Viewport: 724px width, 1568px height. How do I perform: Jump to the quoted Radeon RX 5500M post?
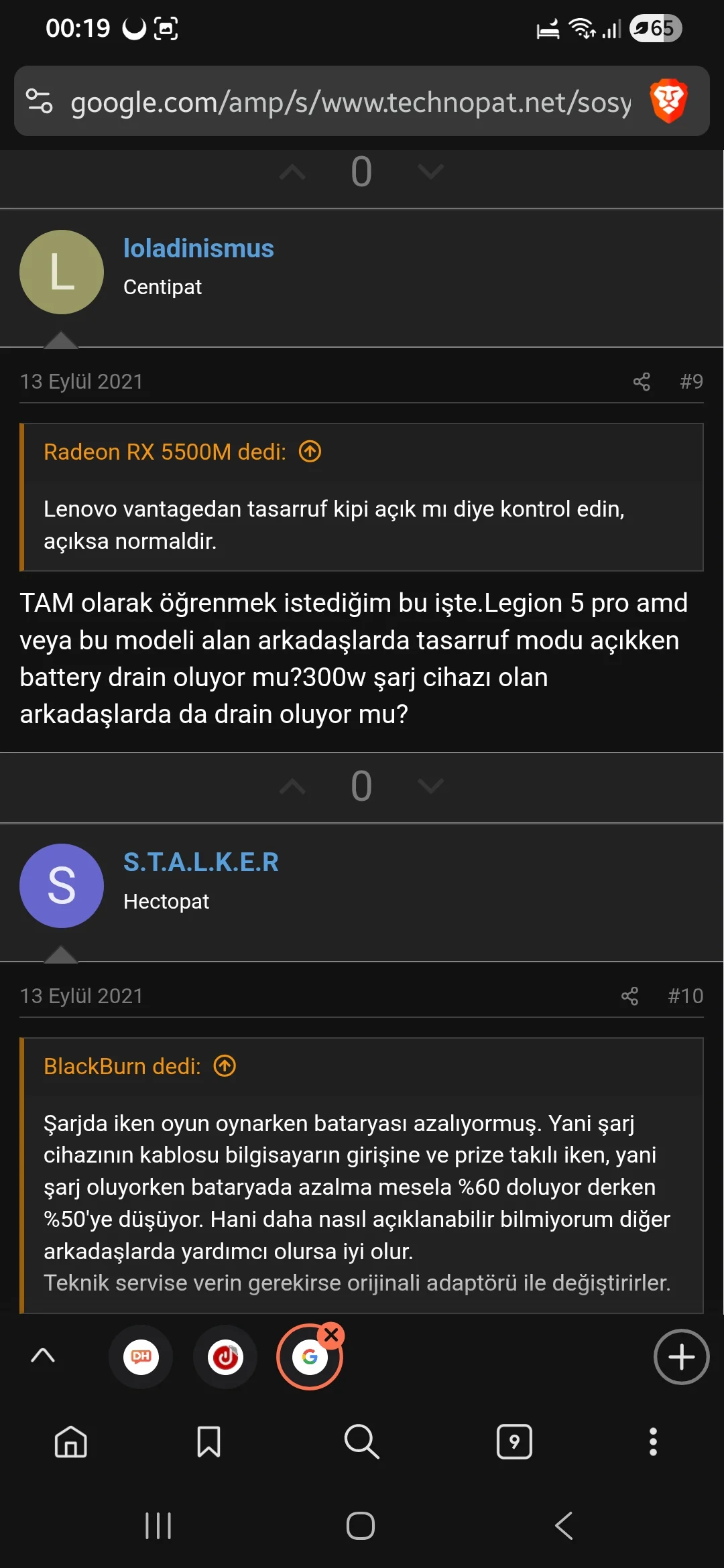[309, 452]
